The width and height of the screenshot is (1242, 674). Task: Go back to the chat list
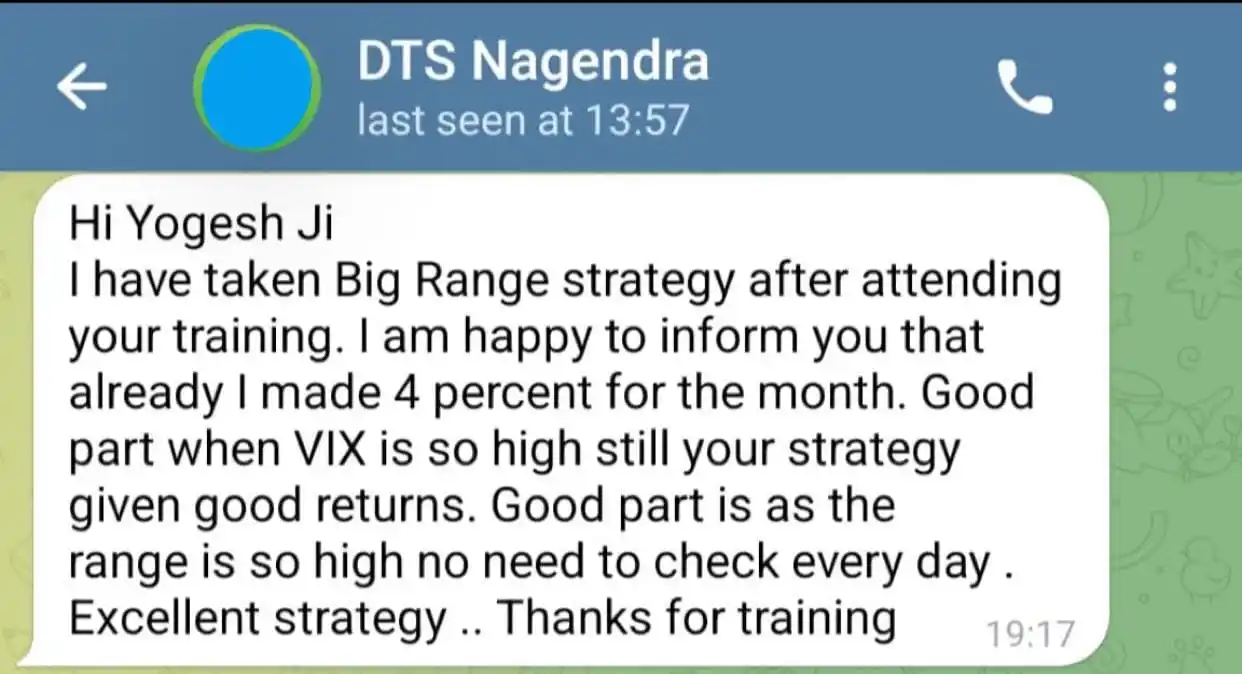82,88
